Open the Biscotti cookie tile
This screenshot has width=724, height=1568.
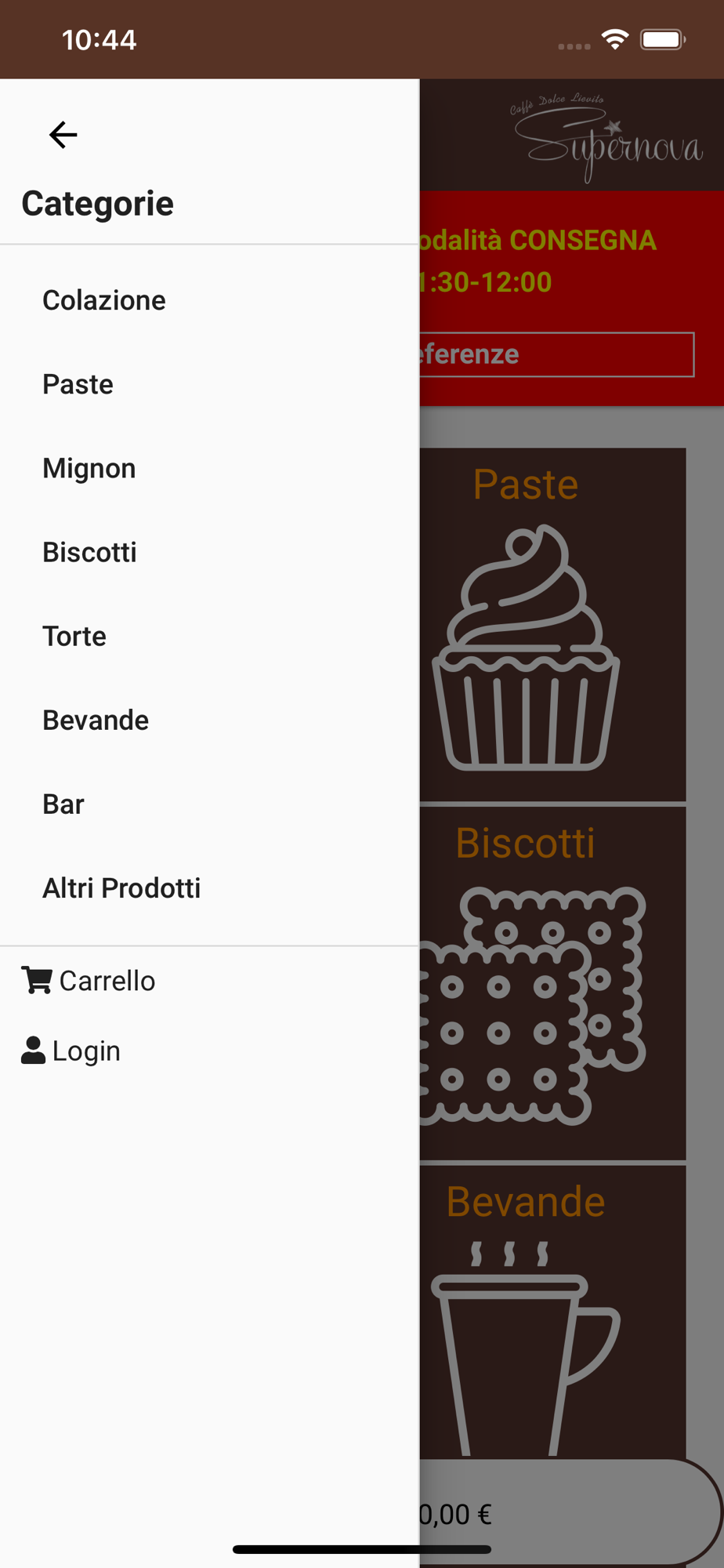click(x=552, y=983)
